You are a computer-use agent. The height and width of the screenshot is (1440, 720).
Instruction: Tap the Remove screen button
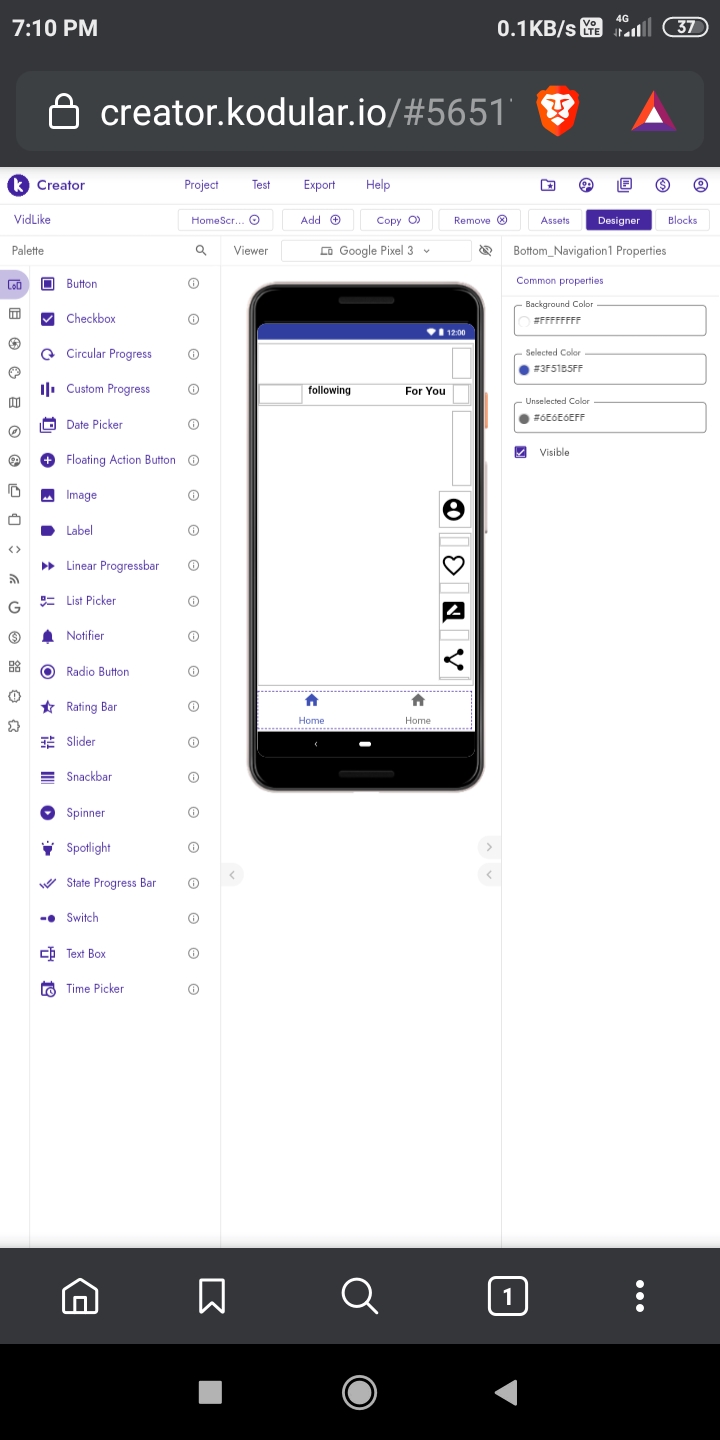pos(480,220)
